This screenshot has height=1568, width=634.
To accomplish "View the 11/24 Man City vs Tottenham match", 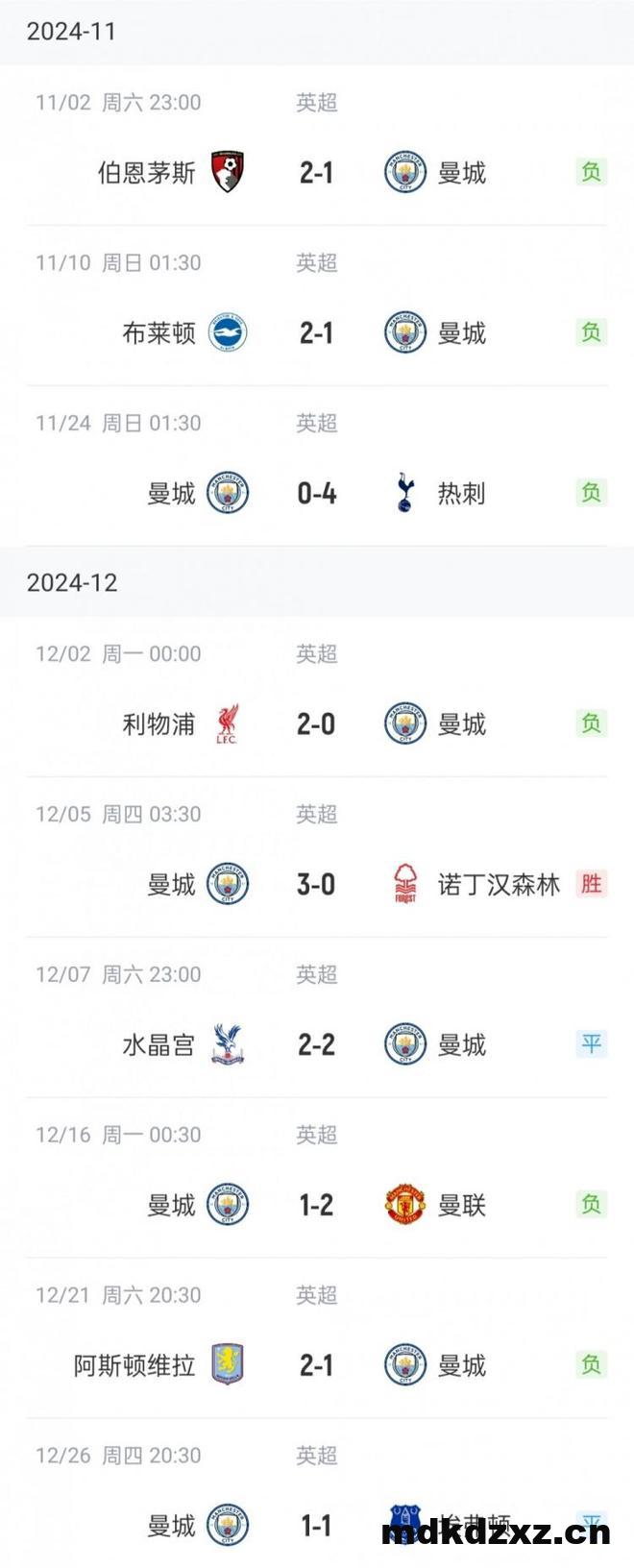I will click(316, 494).
